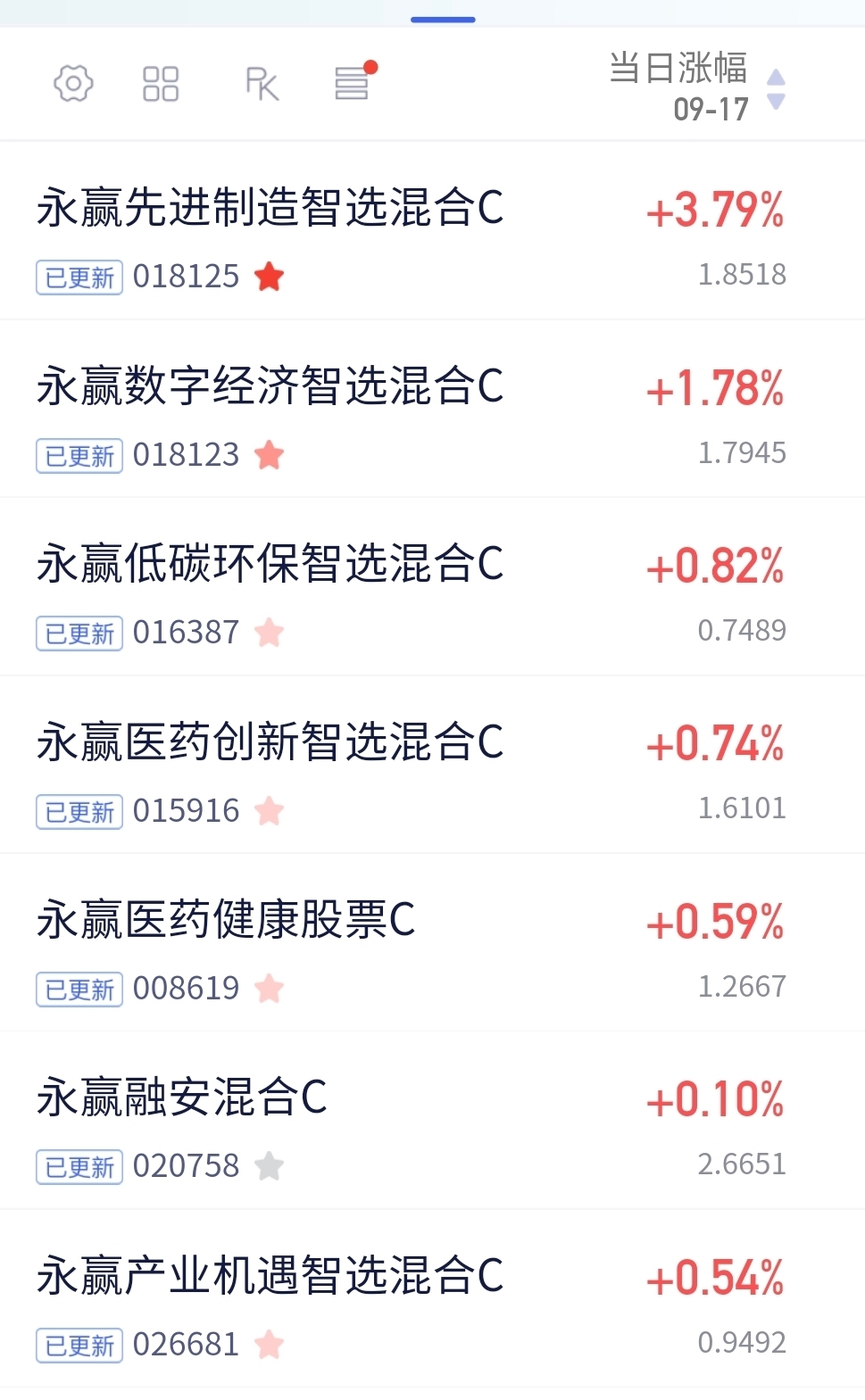Switch to the grid view icon
The image size is (865, 1400).
(161, 84)
